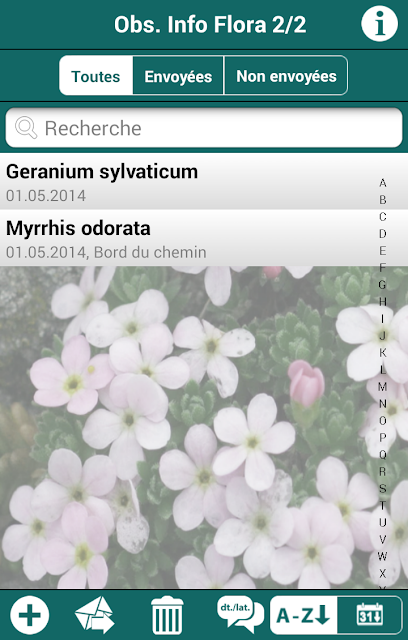The height and width of the screenshot is (640, 408).
Task: Open the Myrrhis odorata observation
Action: click(204, 238)
